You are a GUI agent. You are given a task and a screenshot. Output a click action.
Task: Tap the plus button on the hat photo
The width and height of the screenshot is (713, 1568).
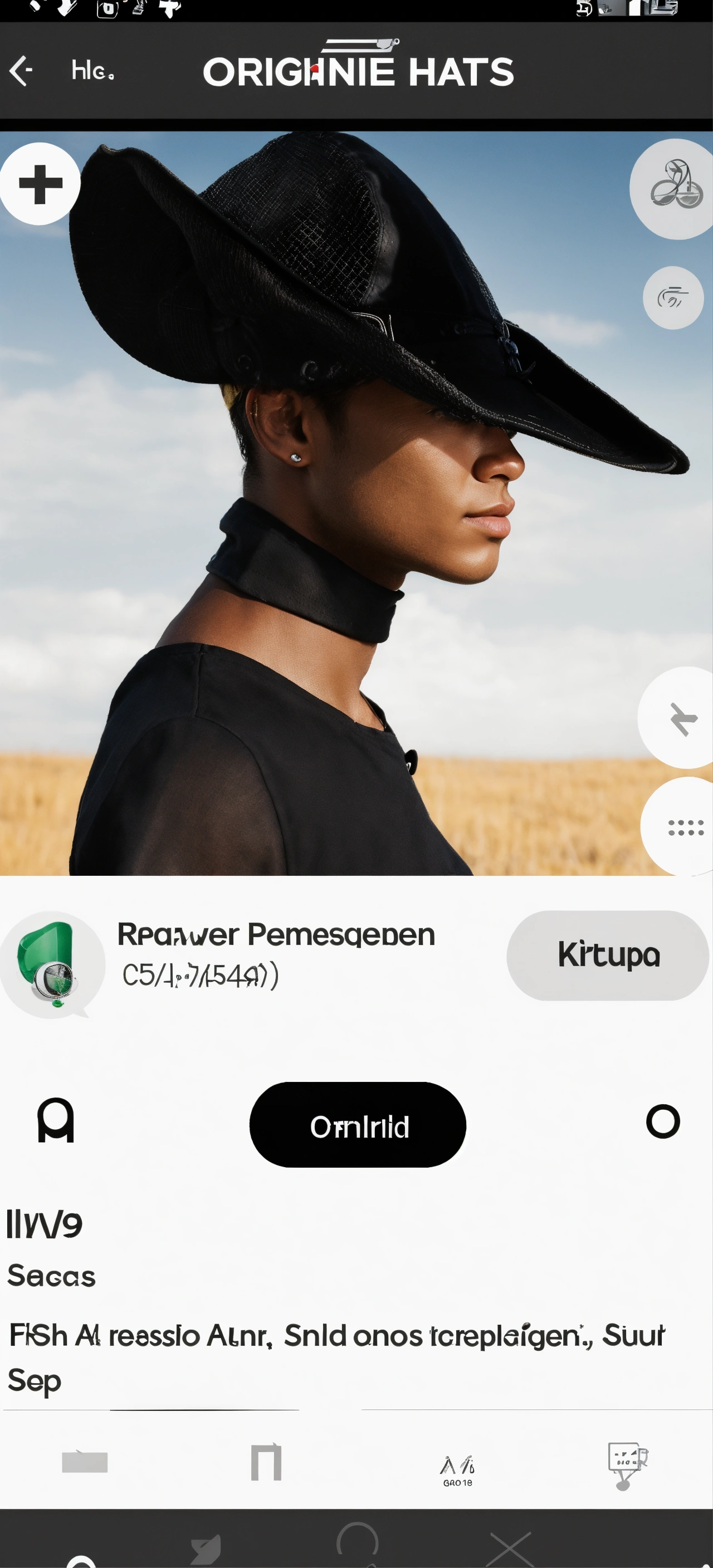pos(40,184)
